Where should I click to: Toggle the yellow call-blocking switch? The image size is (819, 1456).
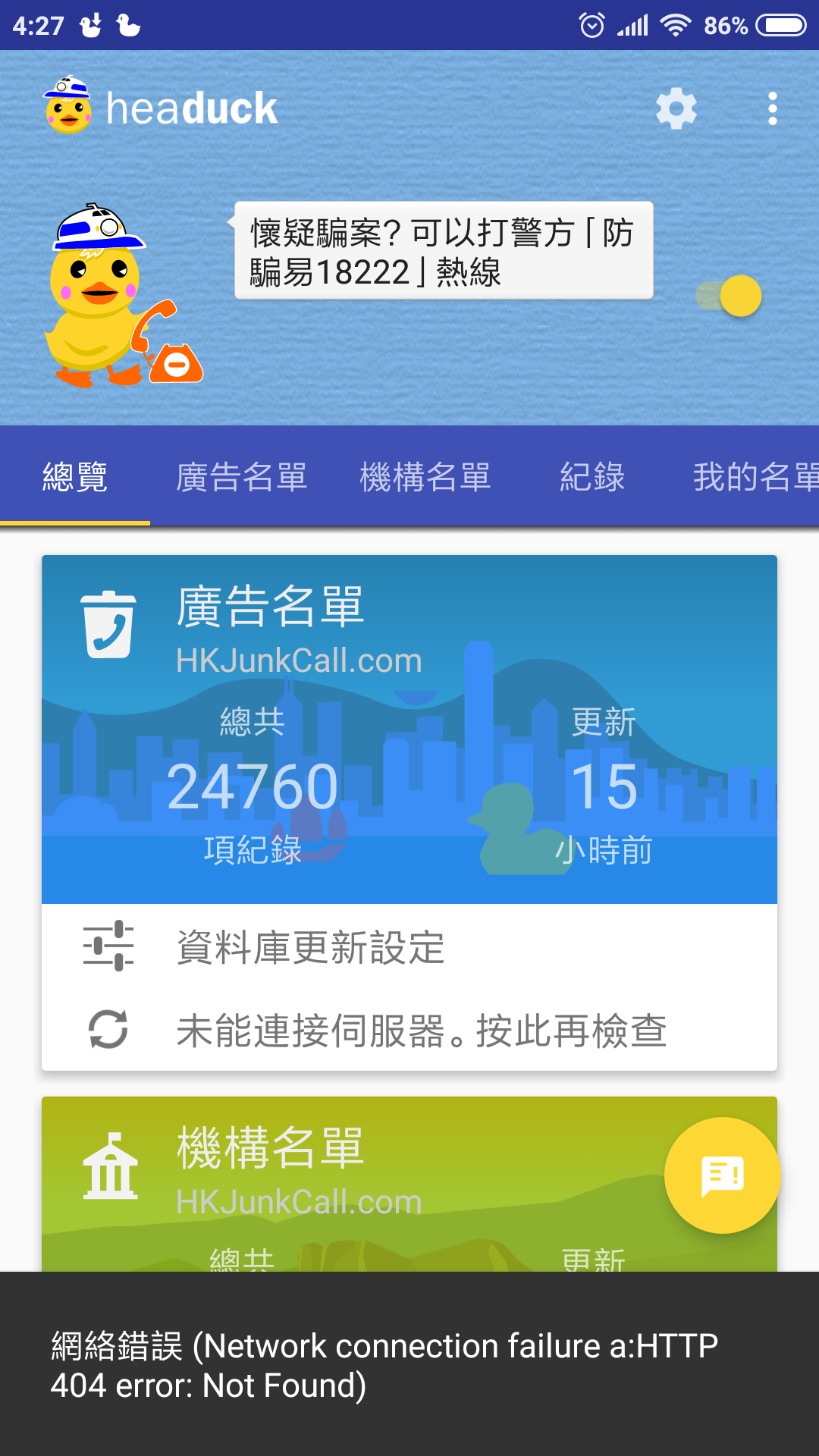pos(729,296)
